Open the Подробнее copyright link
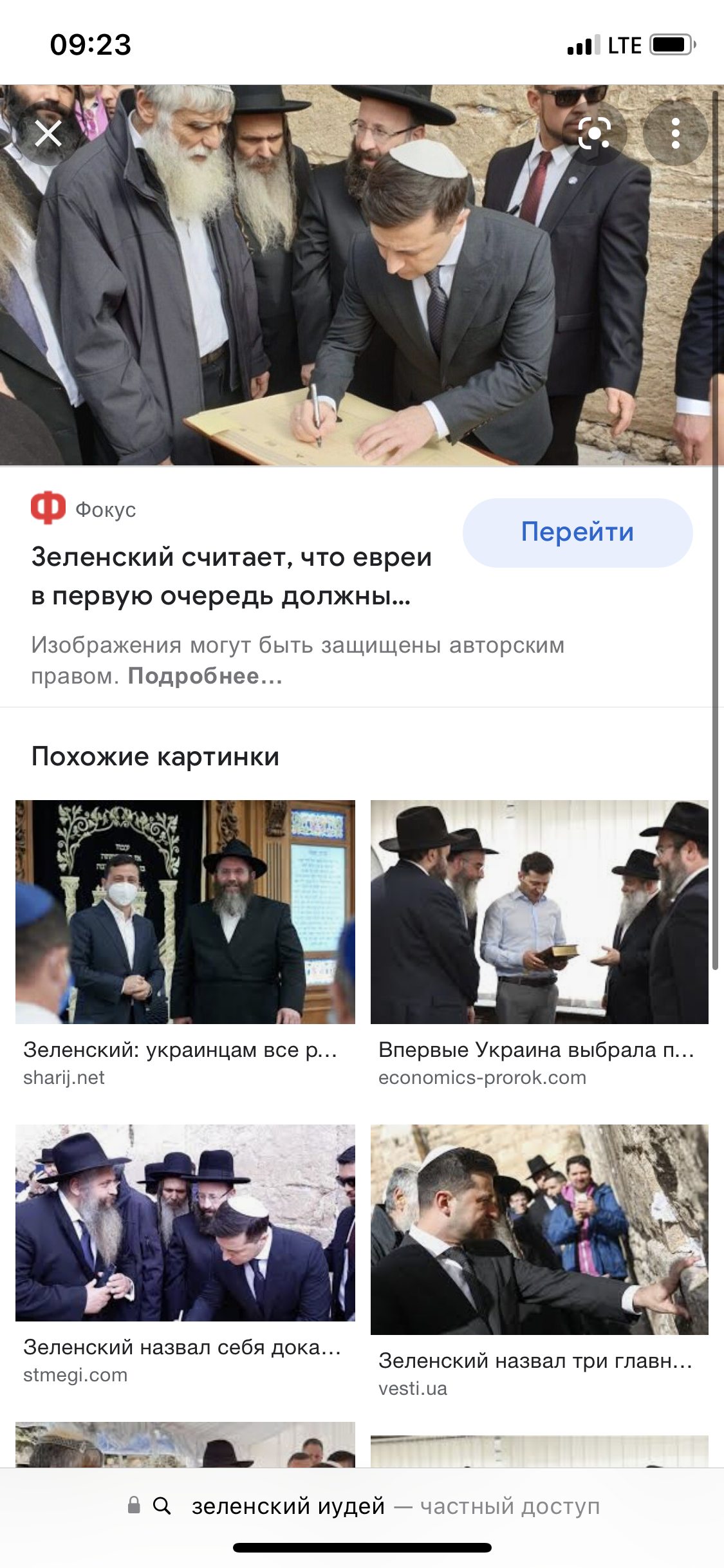Viewport: 724px width, 1568px height. [205, 677]
